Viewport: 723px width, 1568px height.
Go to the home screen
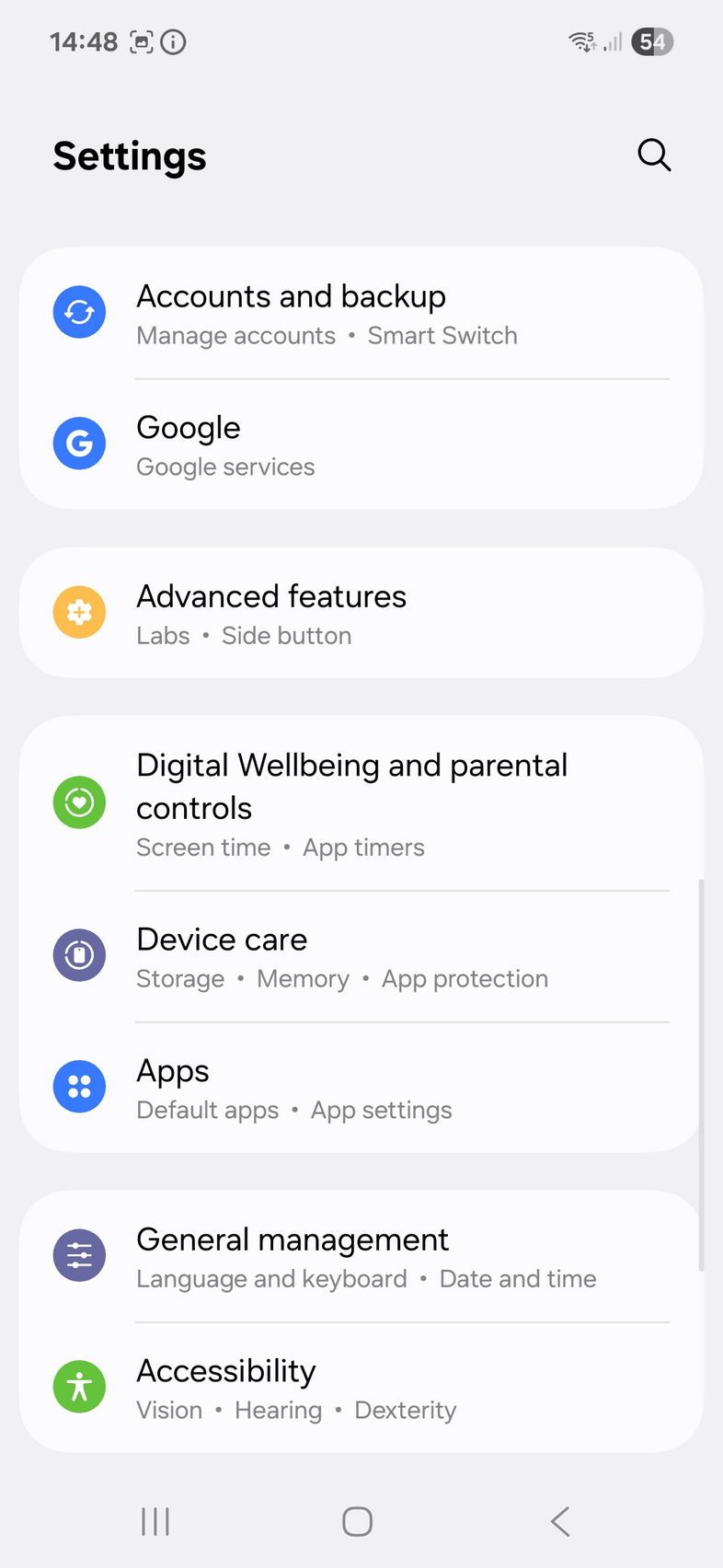358,1521
